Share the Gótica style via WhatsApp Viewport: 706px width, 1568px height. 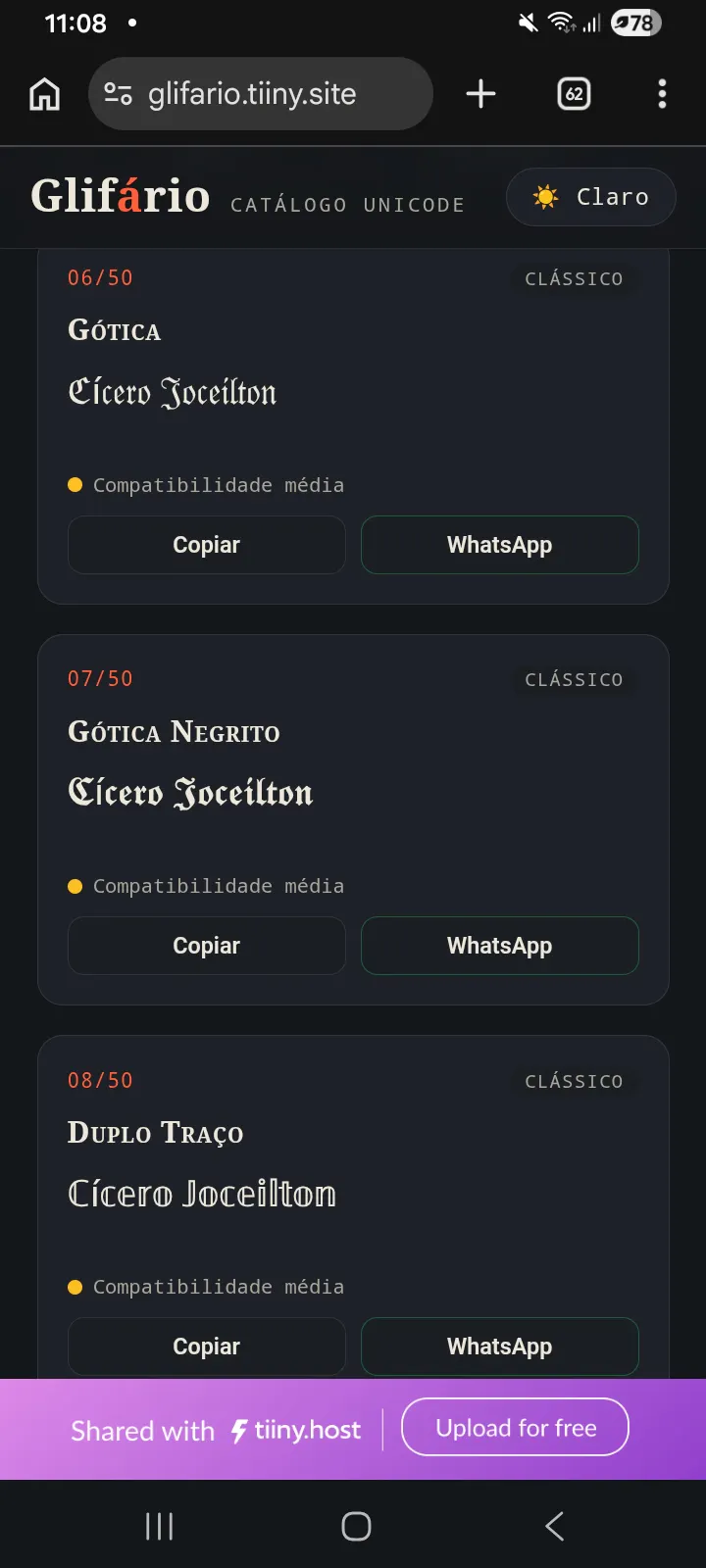coord(499,545)
